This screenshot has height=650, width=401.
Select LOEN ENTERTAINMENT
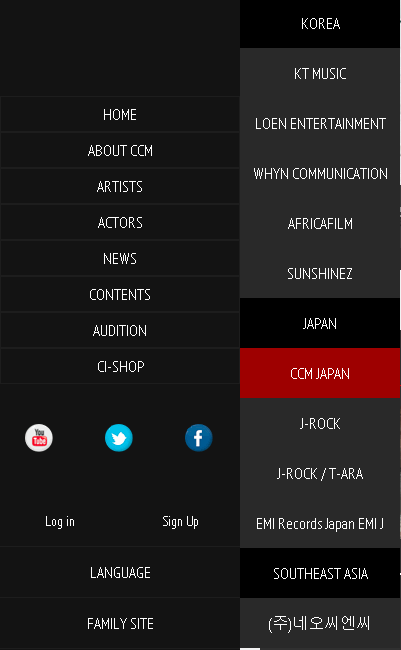[320, 124]
